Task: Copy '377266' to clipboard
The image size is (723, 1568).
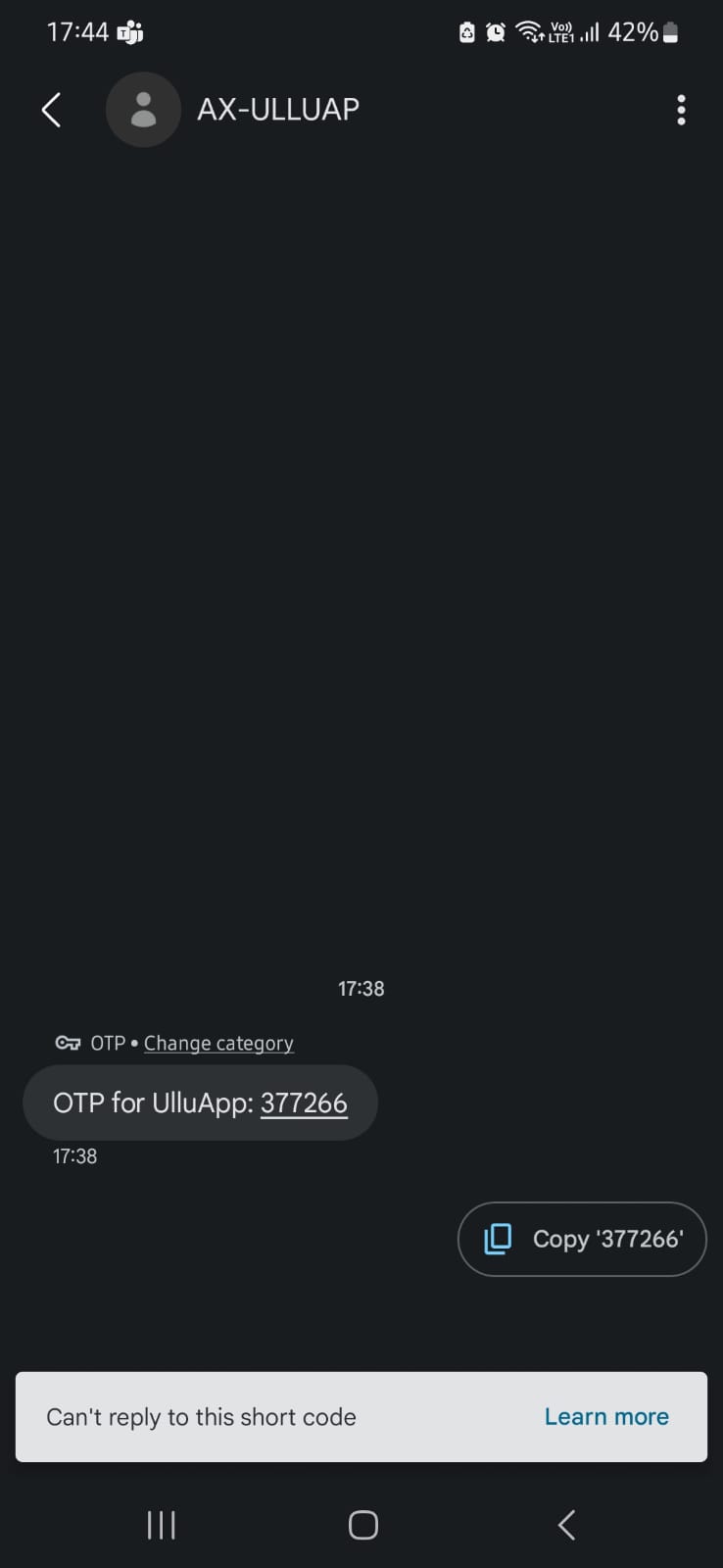Action: tap(582, 1239)
